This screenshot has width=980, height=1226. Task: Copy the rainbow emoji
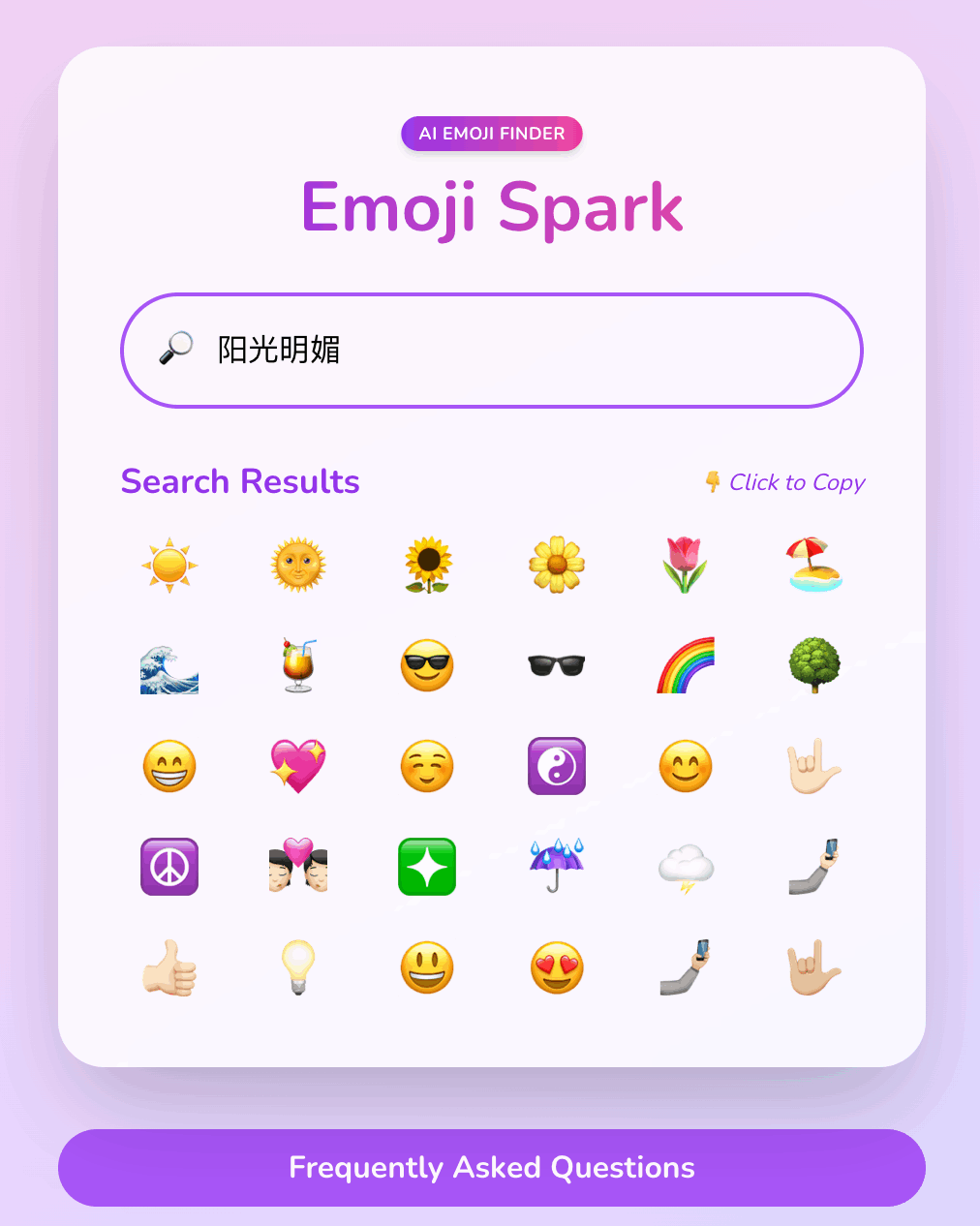[x=685, y=666]
